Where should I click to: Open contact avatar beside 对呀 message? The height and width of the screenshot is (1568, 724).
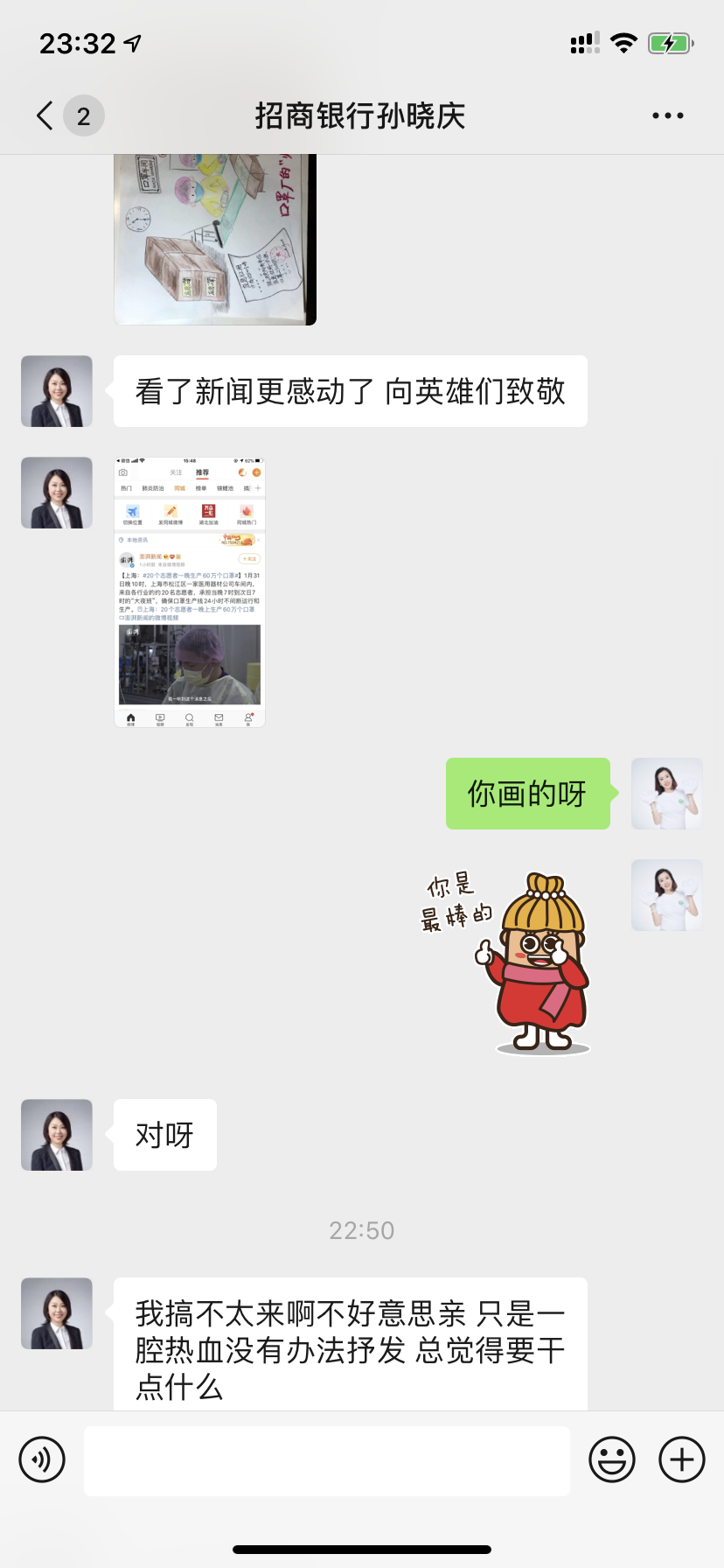[57, 1135]
